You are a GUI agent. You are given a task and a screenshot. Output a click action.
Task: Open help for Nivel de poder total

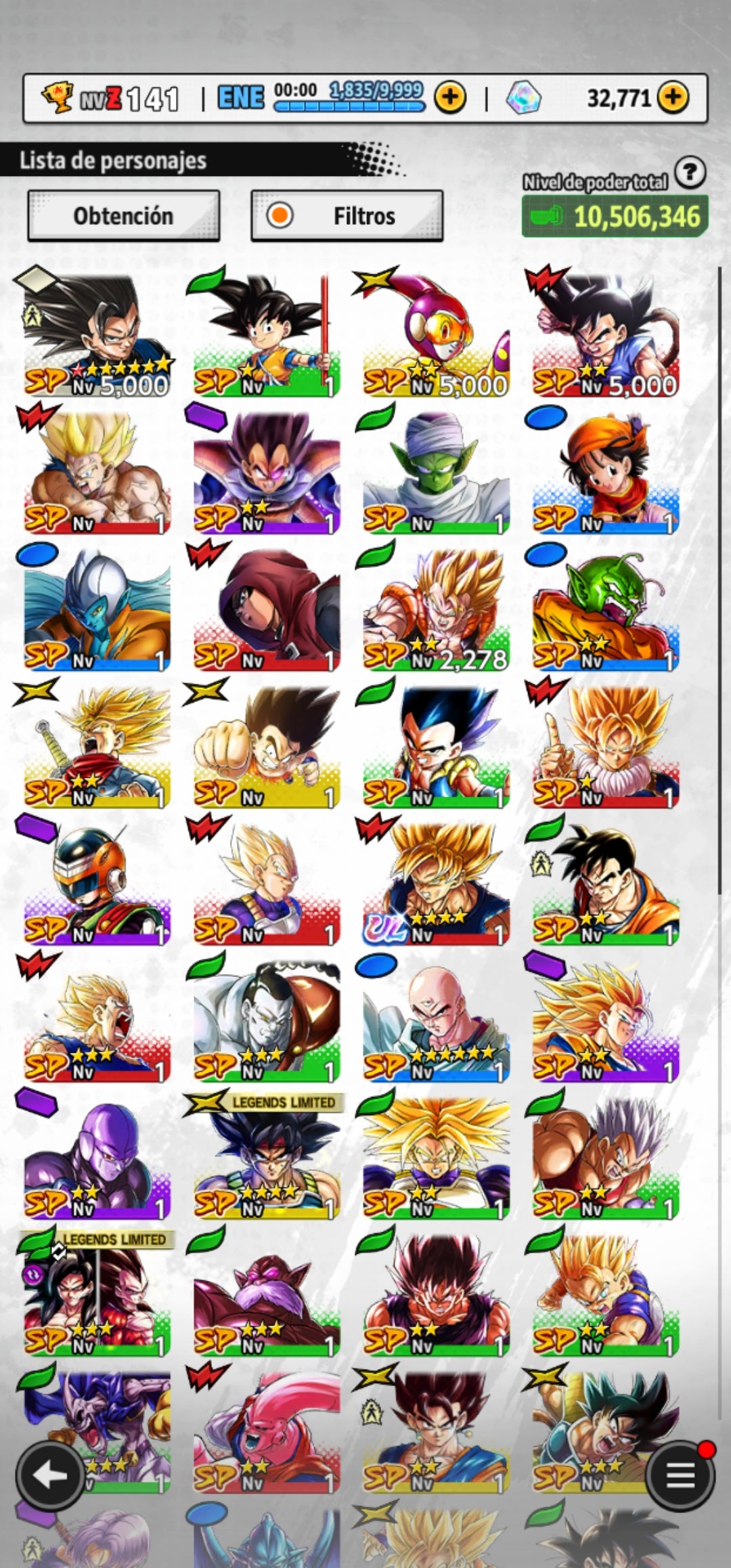click(x=690, y=173)
